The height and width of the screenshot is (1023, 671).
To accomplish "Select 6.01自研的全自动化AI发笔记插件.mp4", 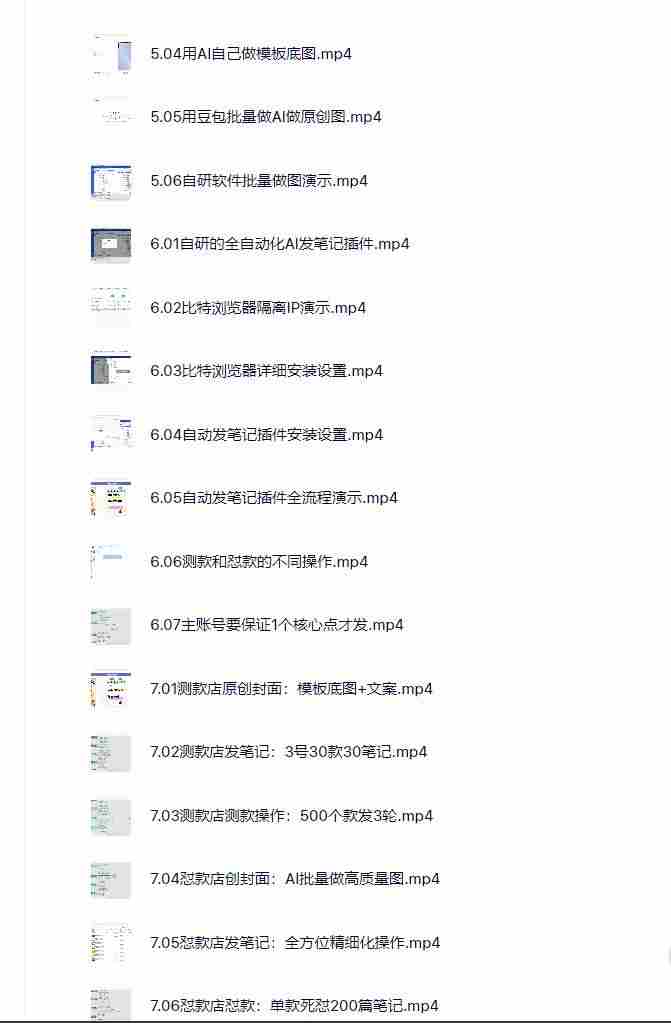I will tap(279, 244).
